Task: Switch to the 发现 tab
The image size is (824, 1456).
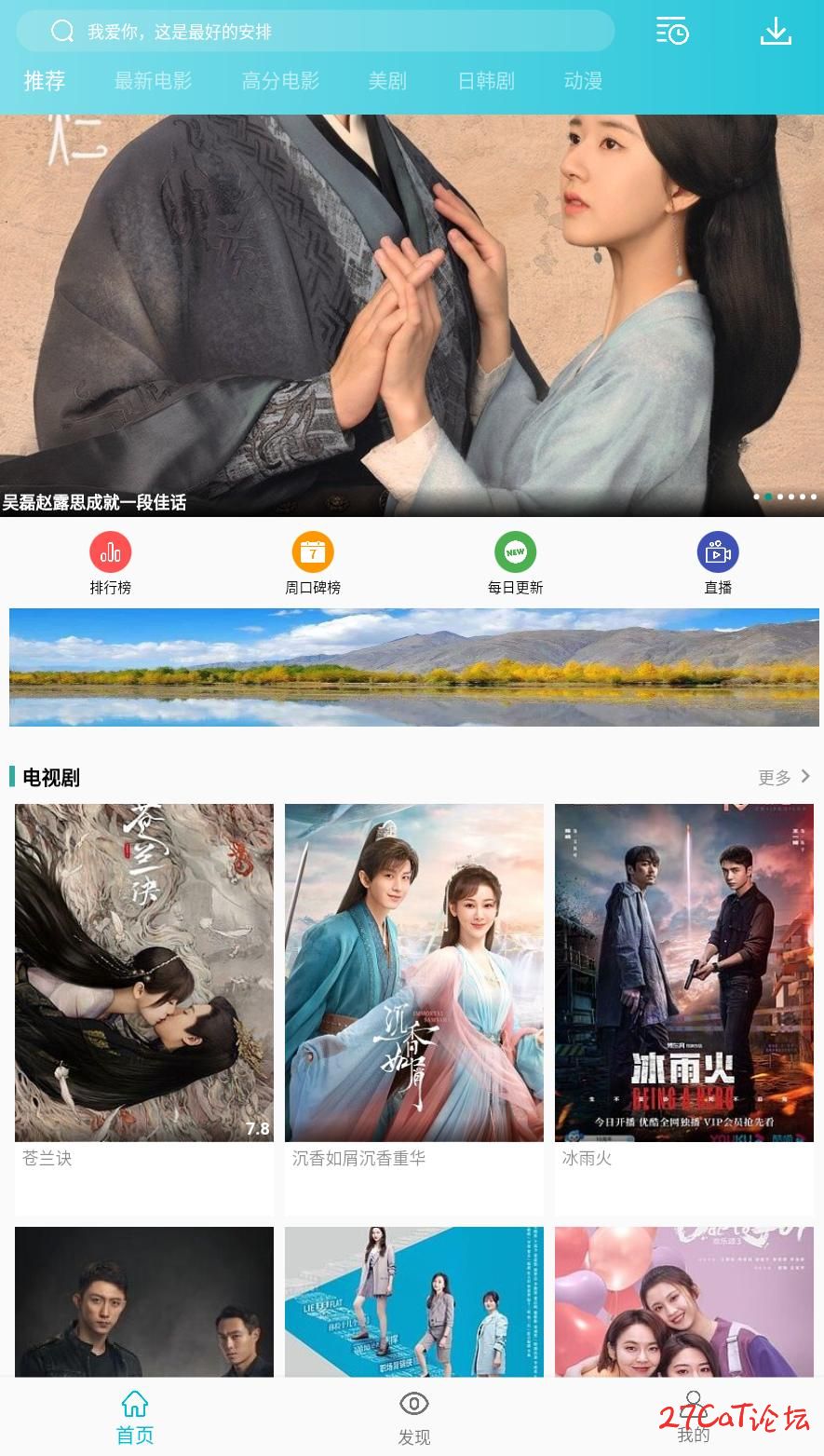Action: [x=413, y=1418]
